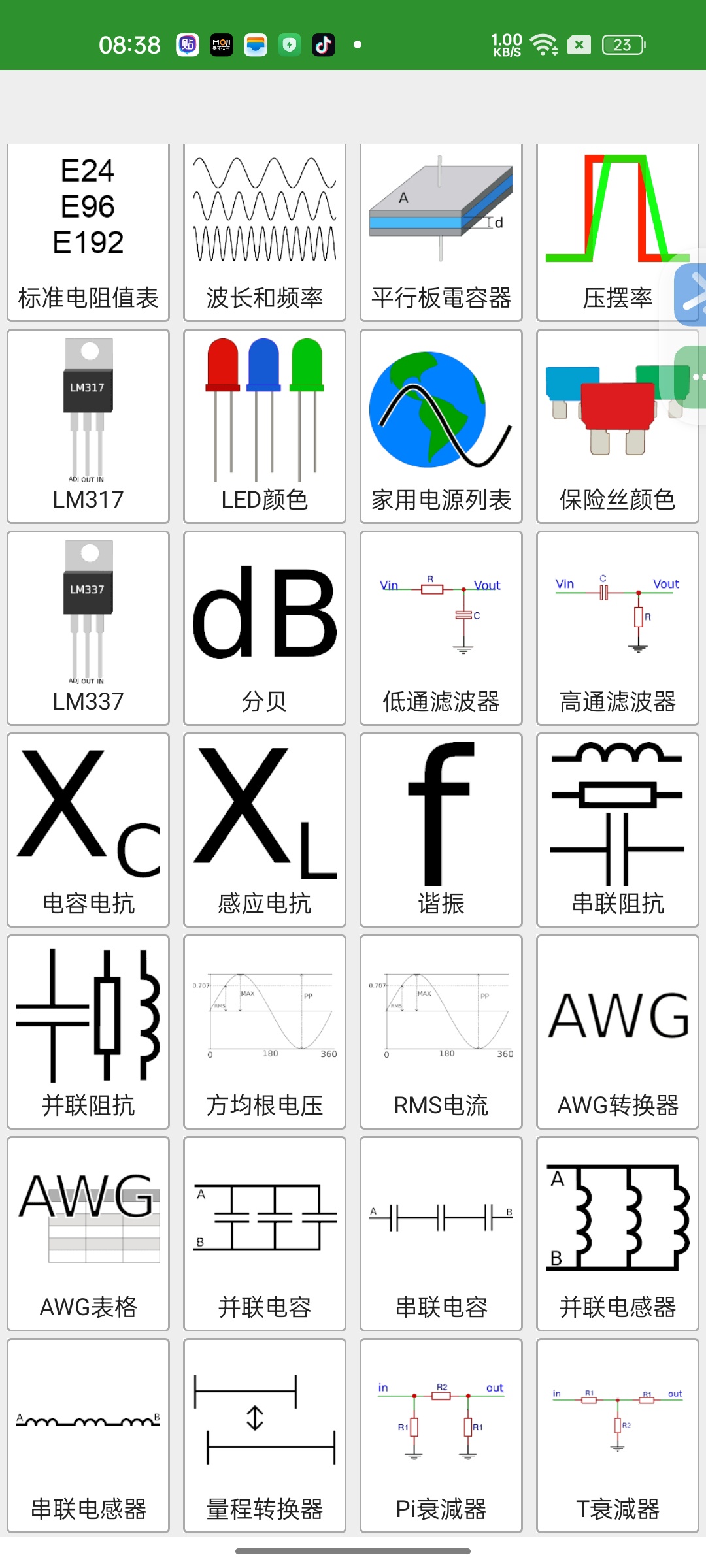This screenshot has width=706, height=1568.
Task: Launch the 低通滤波器 calculator
Action: (441, 628)
